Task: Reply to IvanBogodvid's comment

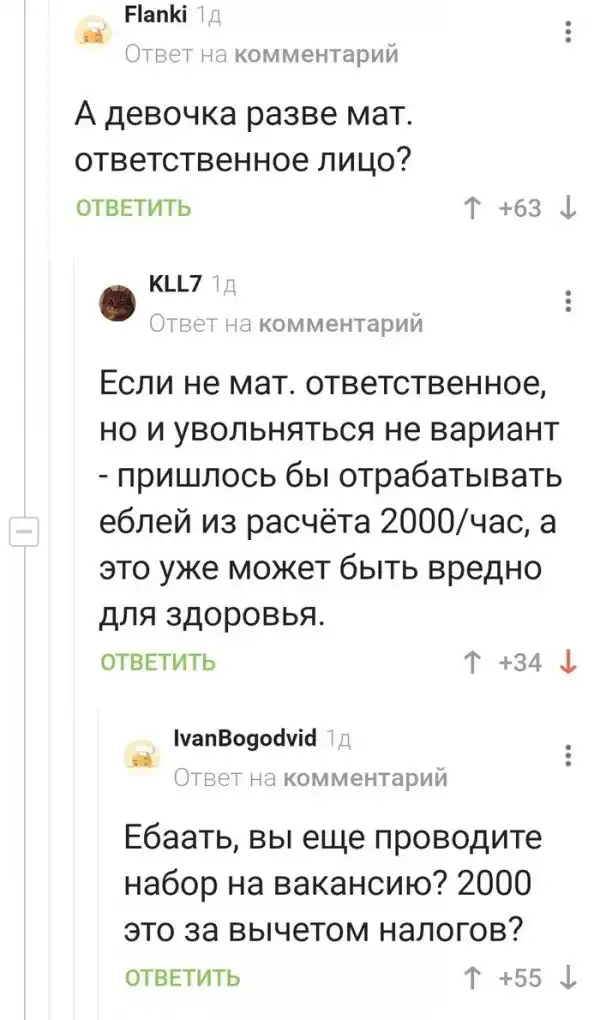Action: pyautogui.click(x=181, y=977)
